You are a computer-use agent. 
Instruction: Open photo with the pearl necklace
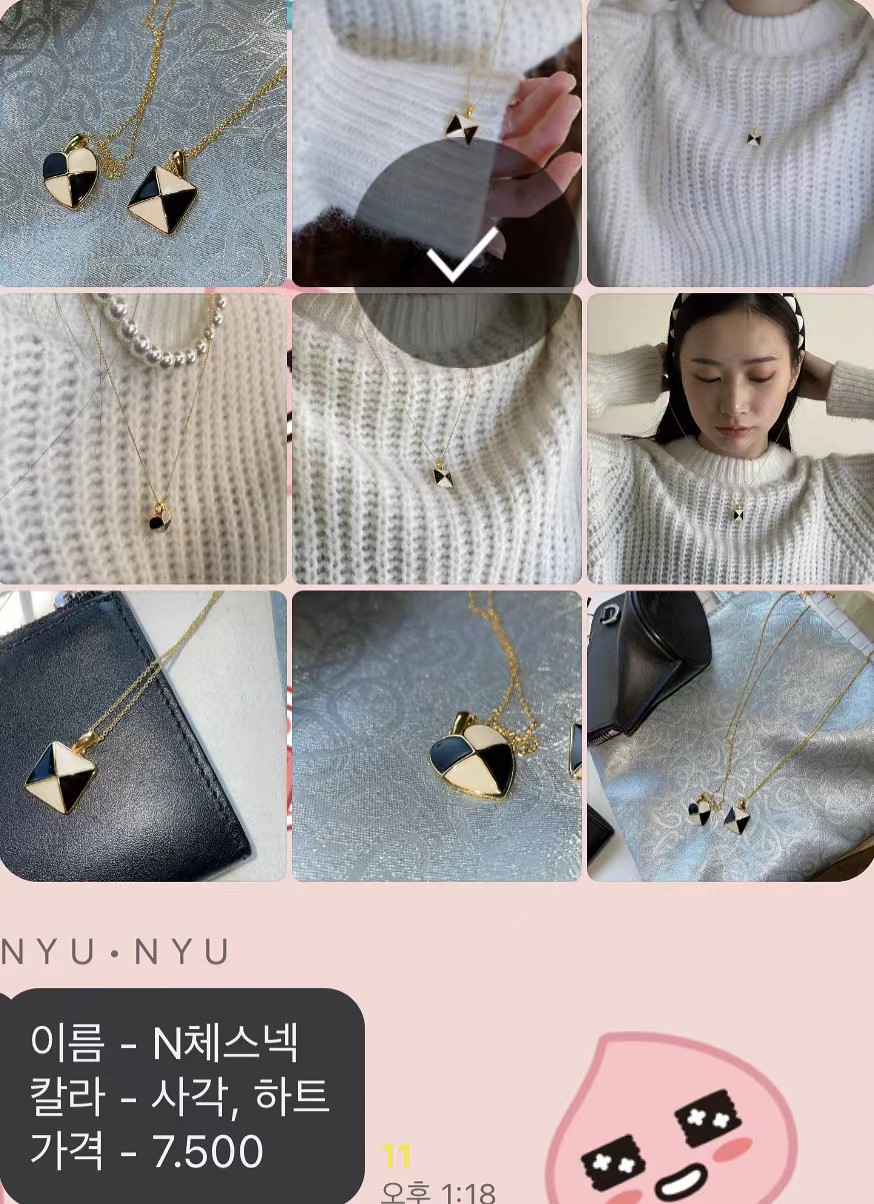(x=143, y=438)
